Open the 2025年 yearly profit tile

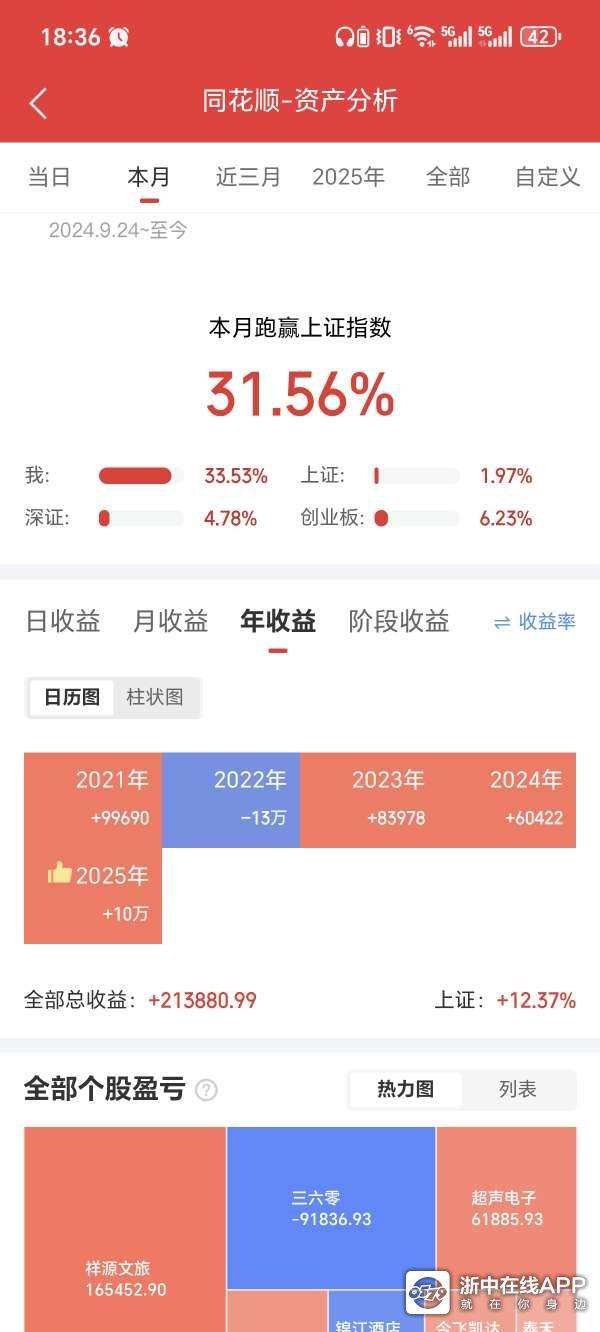click(x=93, y=895)
